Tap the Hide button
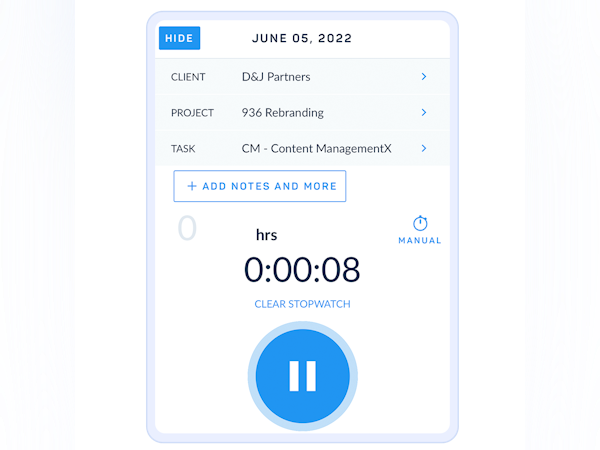Viewport: 600px width, 450px height. (x=179, y=38)
